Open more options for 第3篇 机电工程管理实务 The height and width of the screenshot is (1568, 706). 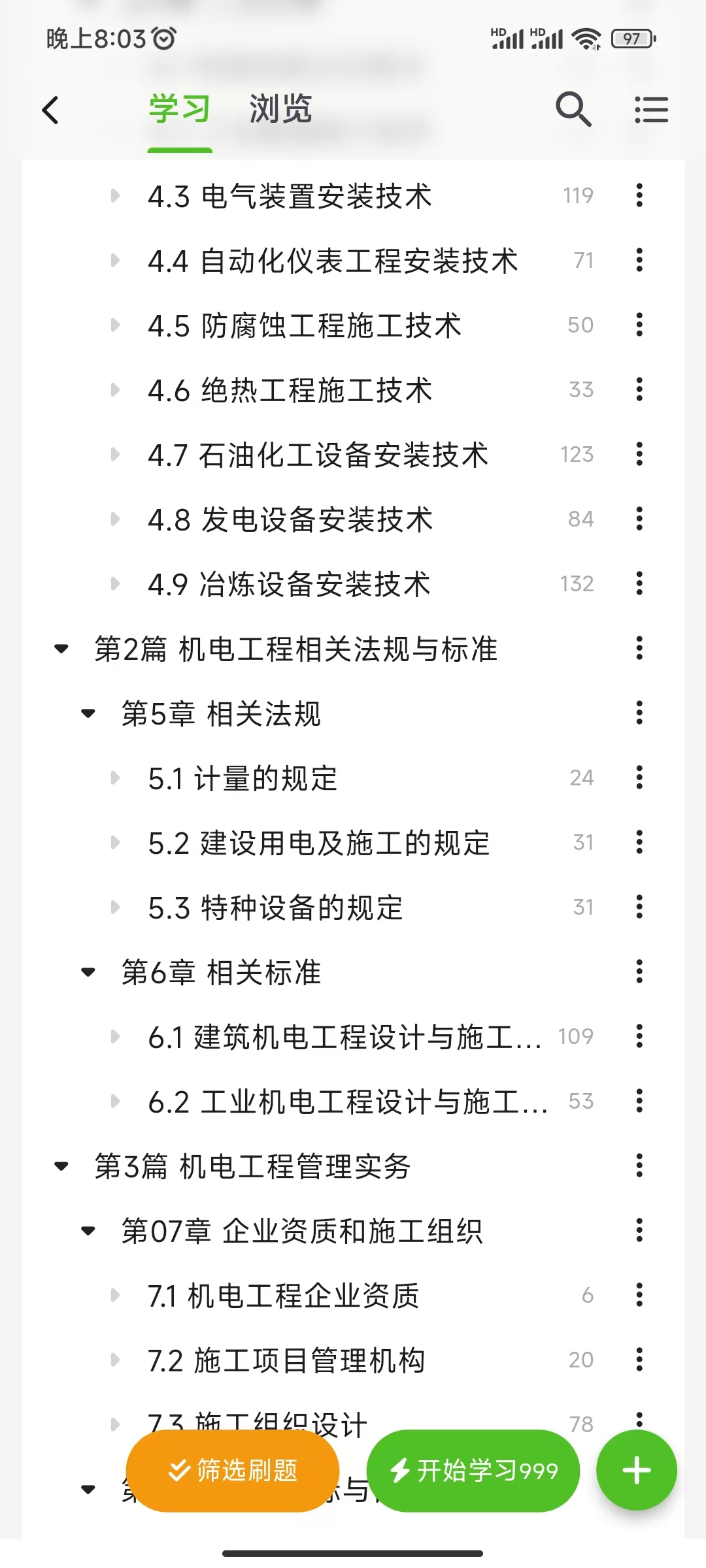639,1166
